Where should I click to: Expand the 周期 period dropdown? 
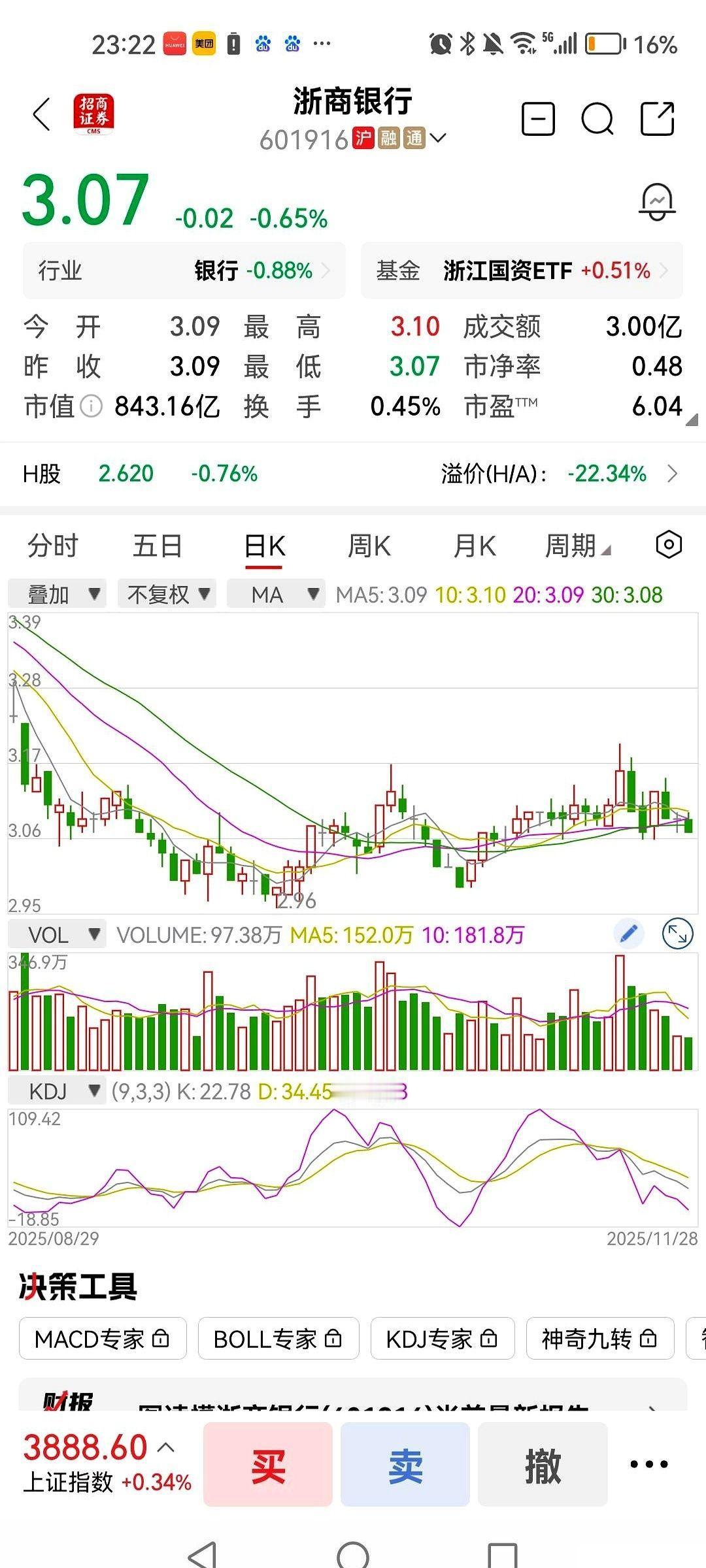click(579, 546)
